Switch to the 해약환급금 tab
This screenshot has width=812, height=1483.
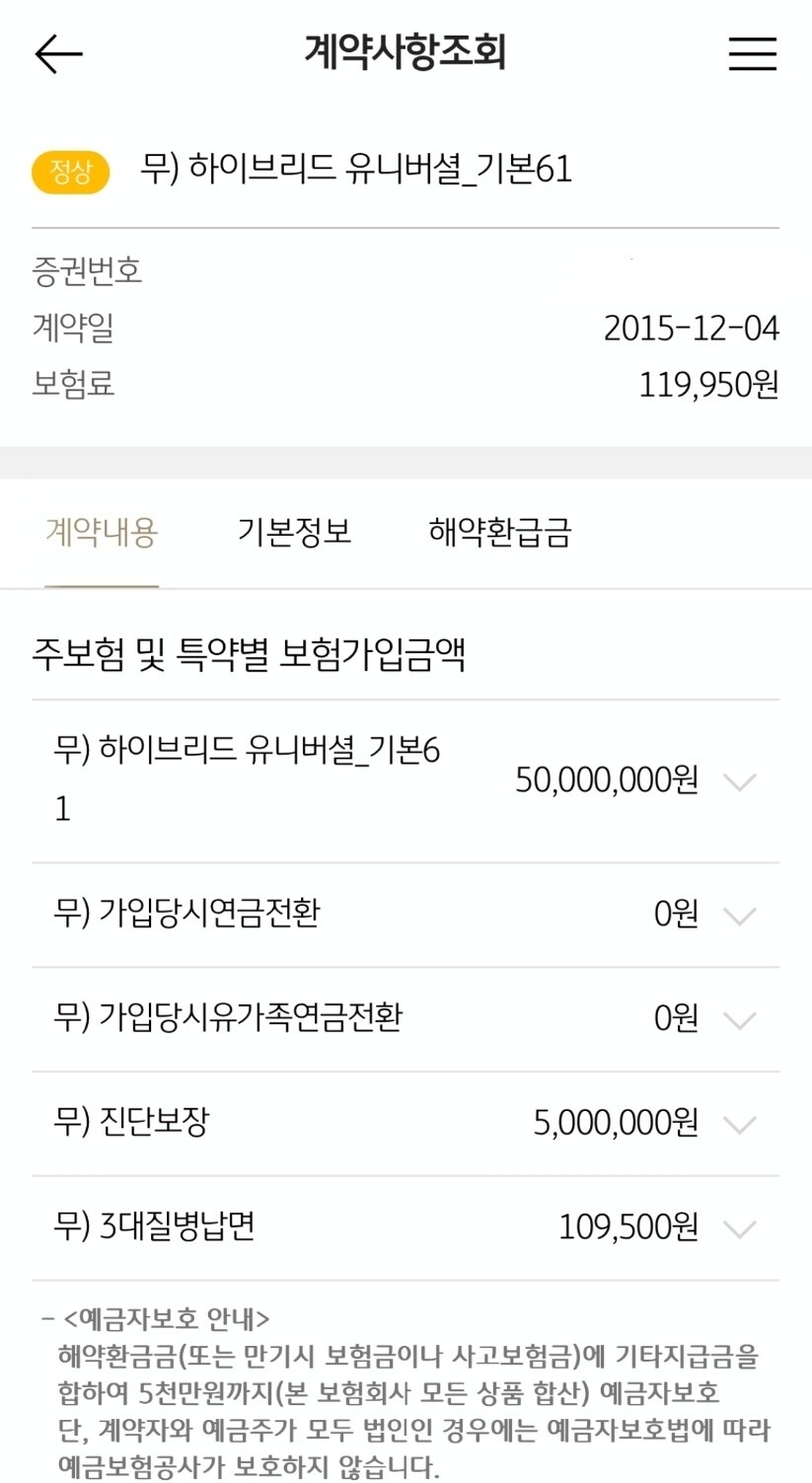click(499, 533)
